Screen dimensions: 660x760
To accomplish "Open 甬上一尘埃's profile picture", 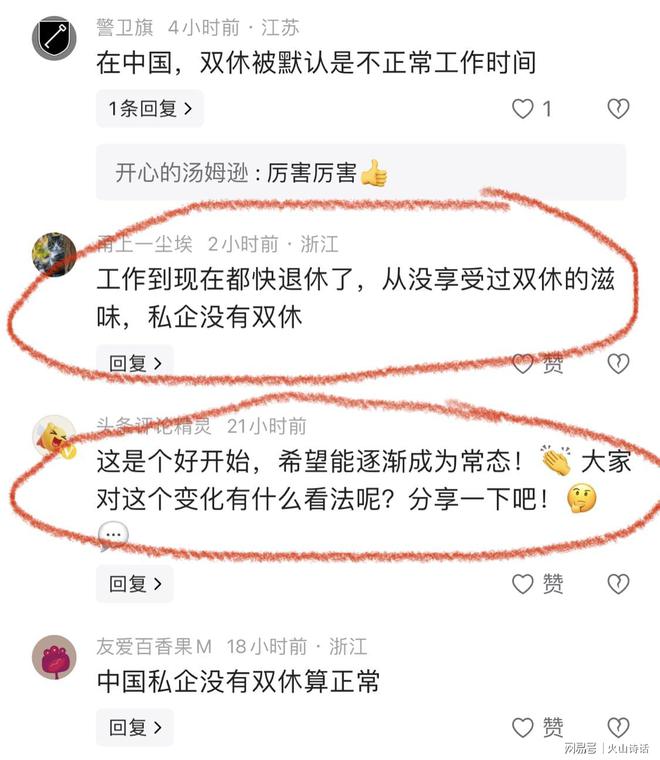I will click(54, 253).
